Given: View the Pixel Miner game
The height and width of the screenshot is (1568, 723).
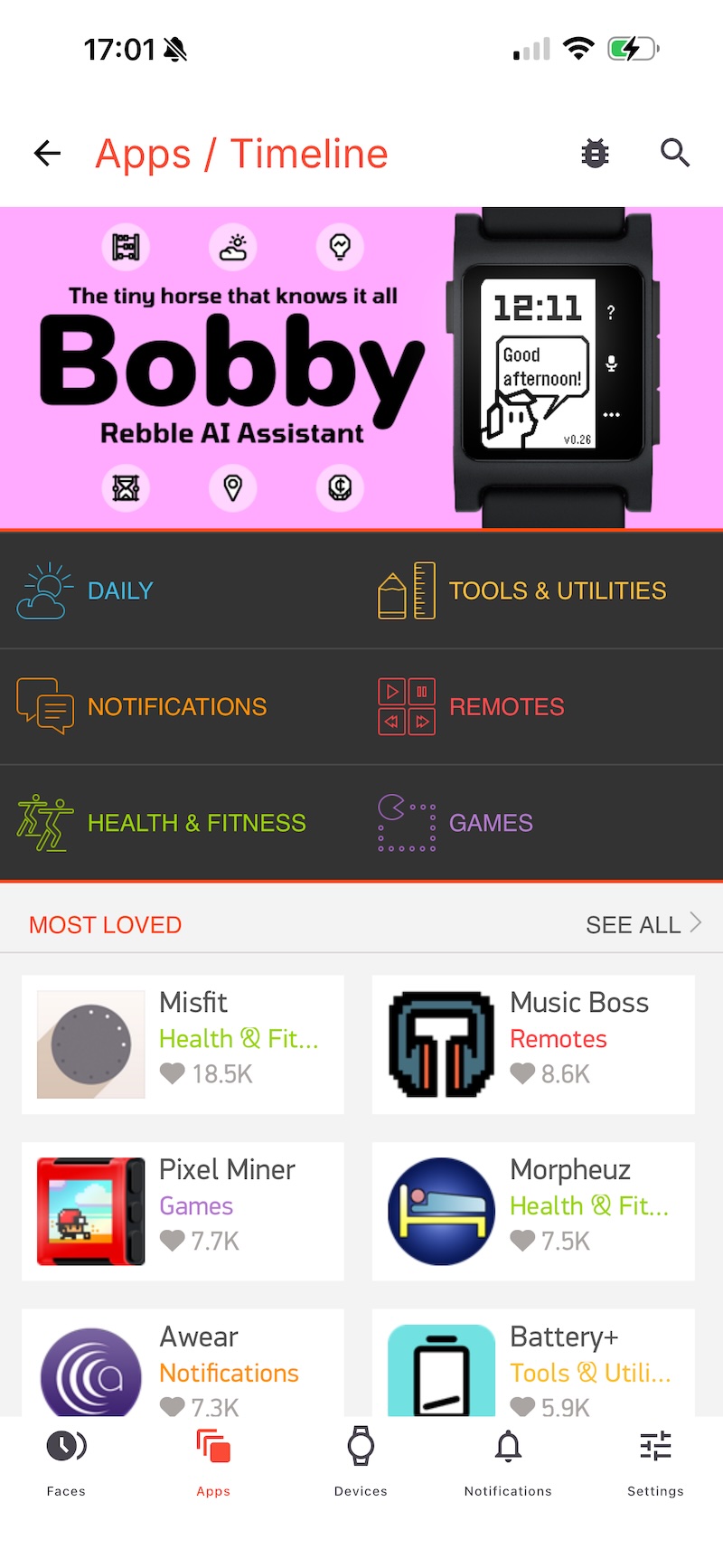Looking at the screenshot, I should tap(183, 1211).
